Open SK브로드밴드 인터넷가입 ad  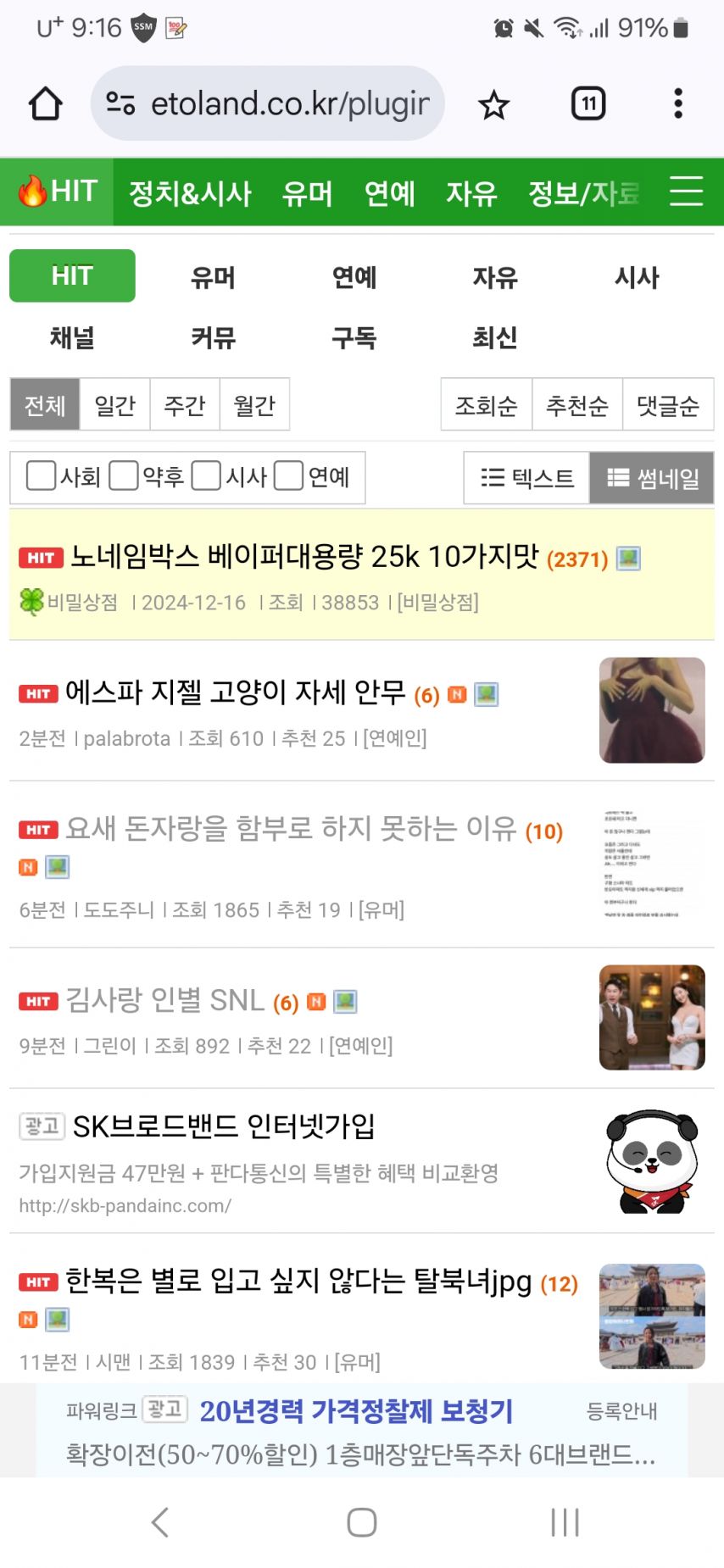224,1126
